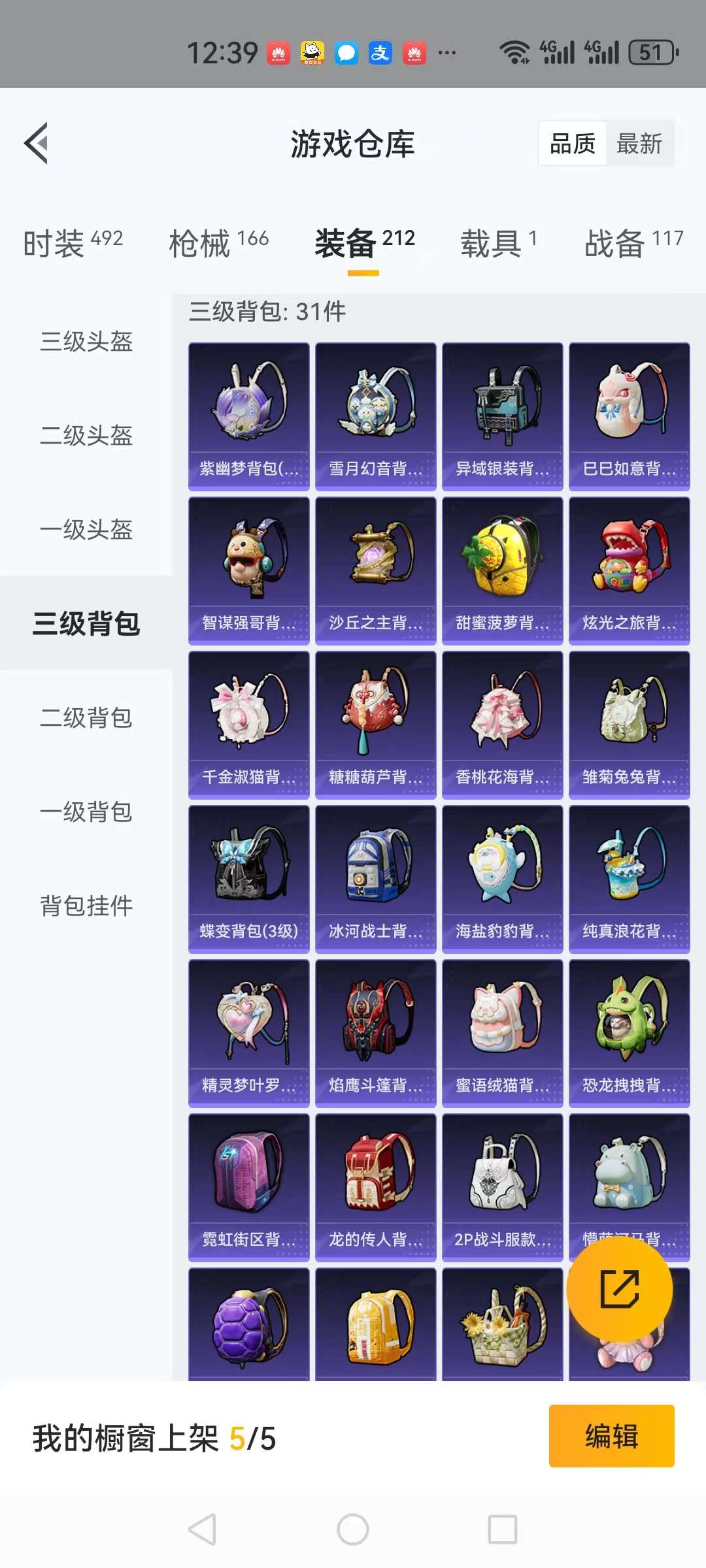
Task: View the 恐龙拽拽背包 item
Action: (x=630, y=1034)
